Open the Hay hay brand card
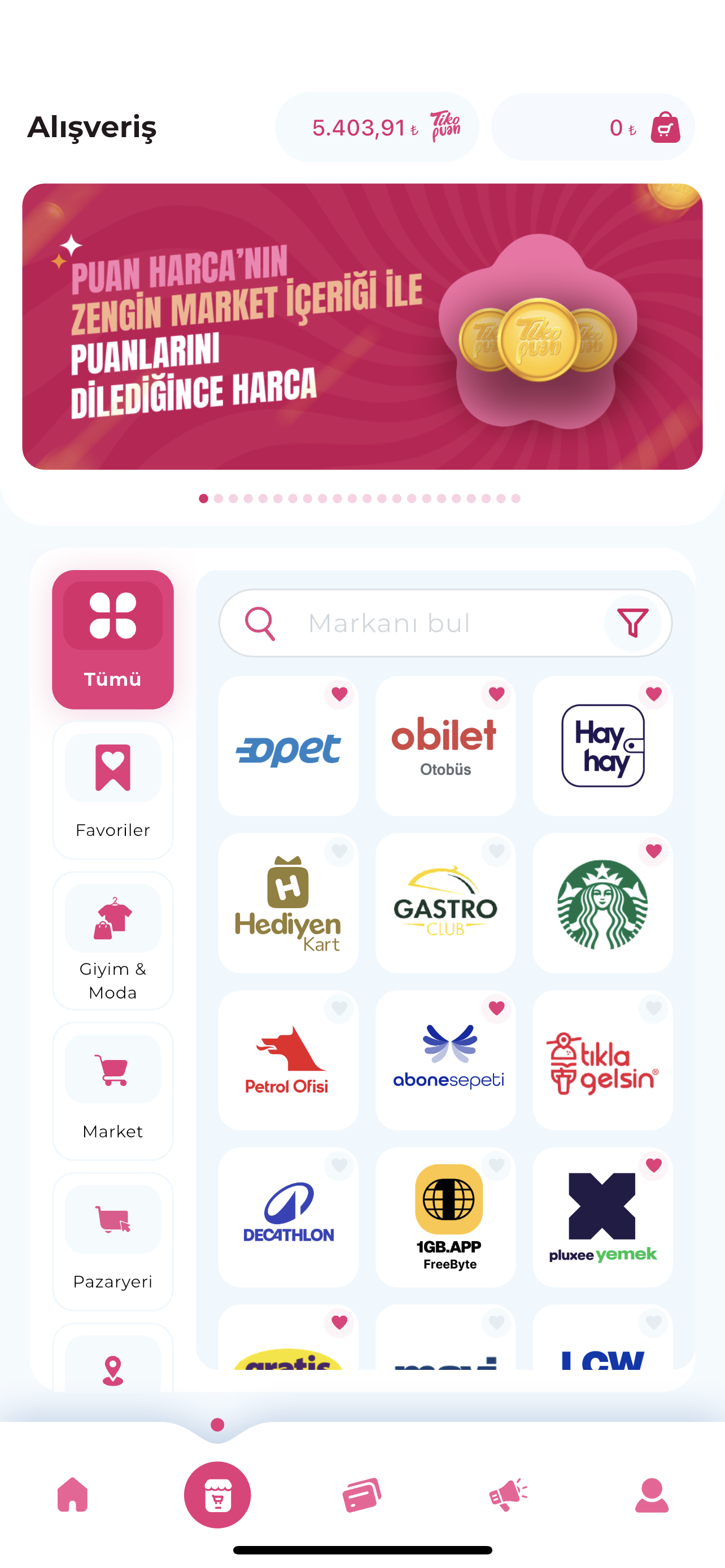Screen dimensions: 725x1568 (602, 746)
